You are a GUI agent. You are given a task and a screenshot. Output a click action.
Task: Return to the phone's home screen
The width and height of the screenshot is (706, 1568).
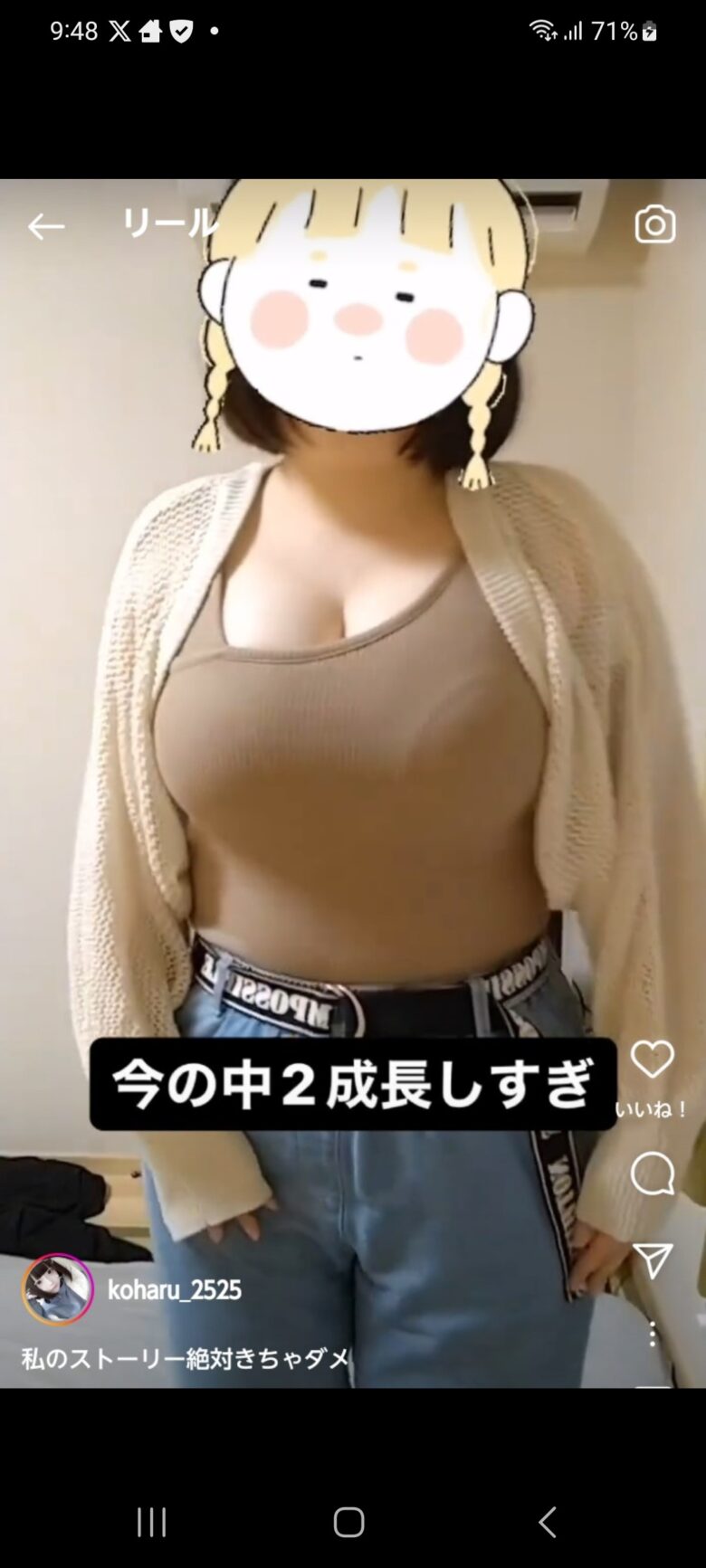point(348,1522)
